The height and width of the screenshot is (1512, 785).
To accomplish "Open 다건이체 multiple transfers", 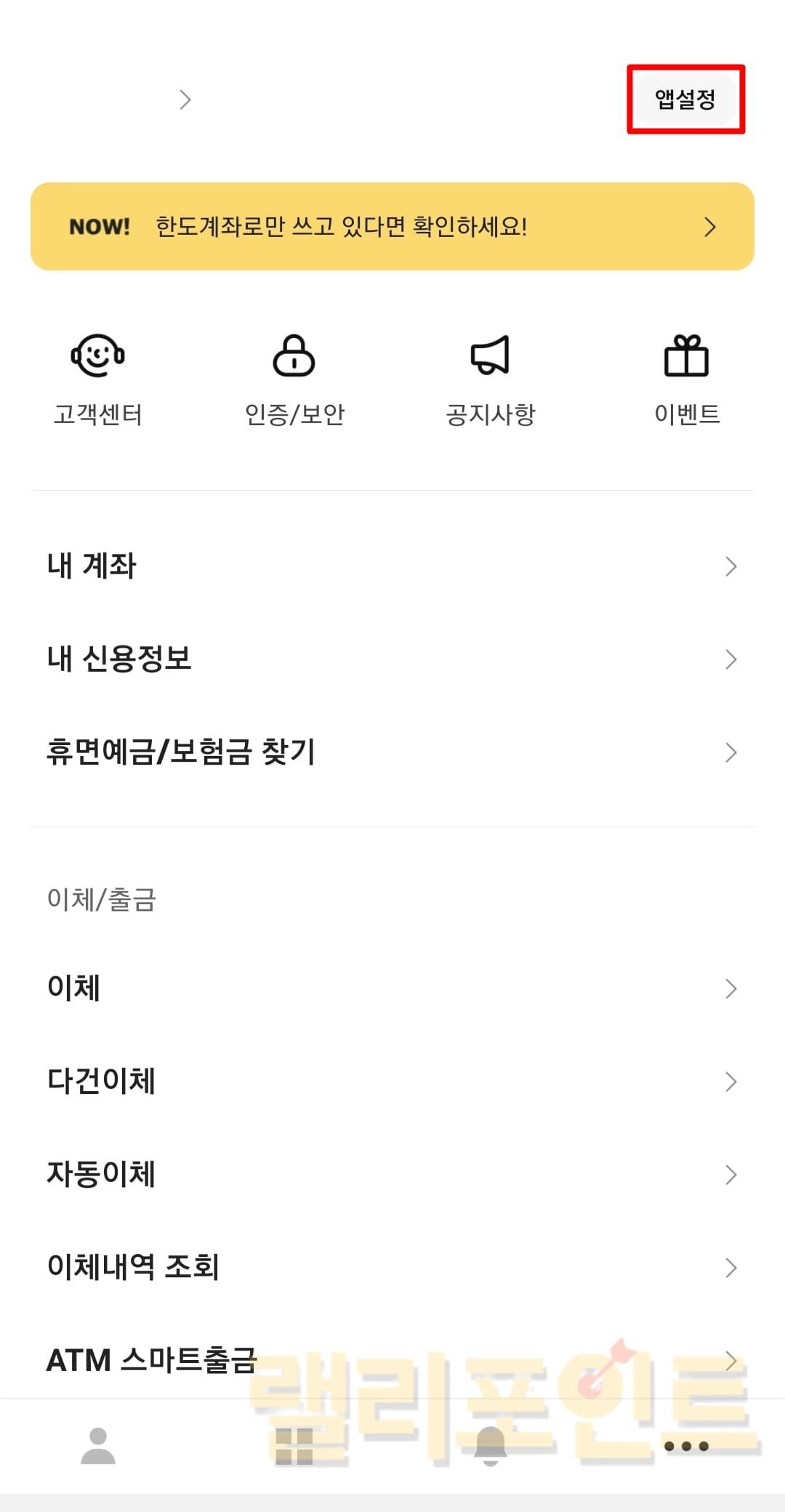I will (392, 1081).
